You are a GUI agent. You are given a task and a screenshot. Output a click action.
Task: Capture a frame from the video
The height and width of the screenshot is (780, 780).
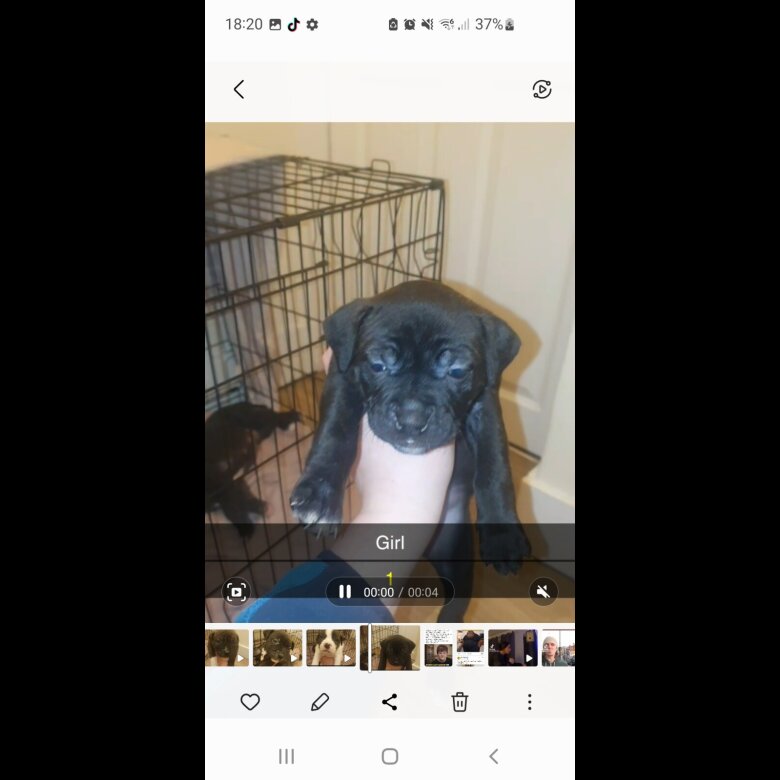coord(236,592)
